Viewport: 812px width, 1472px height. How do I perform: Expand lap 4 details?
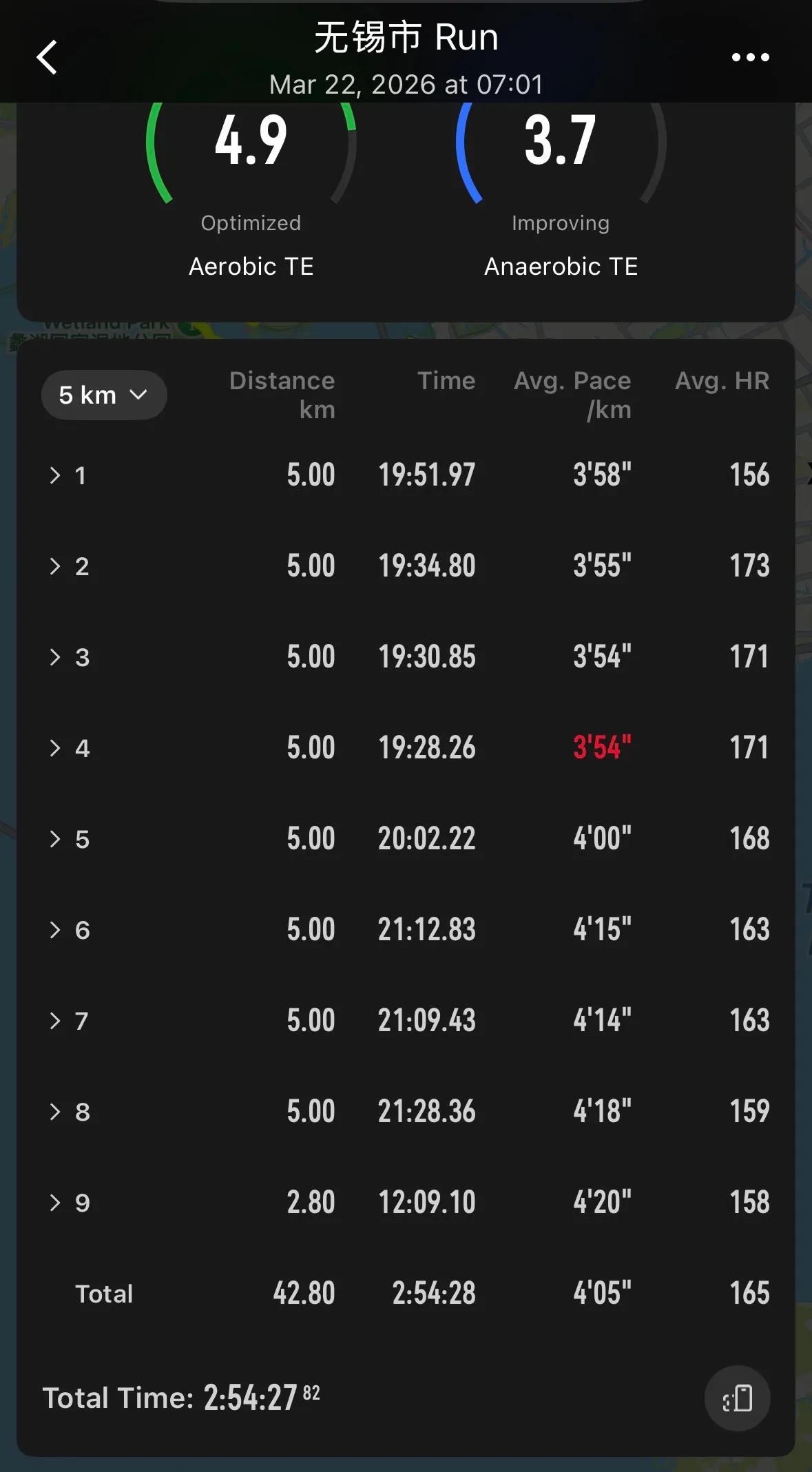(55, 748)
